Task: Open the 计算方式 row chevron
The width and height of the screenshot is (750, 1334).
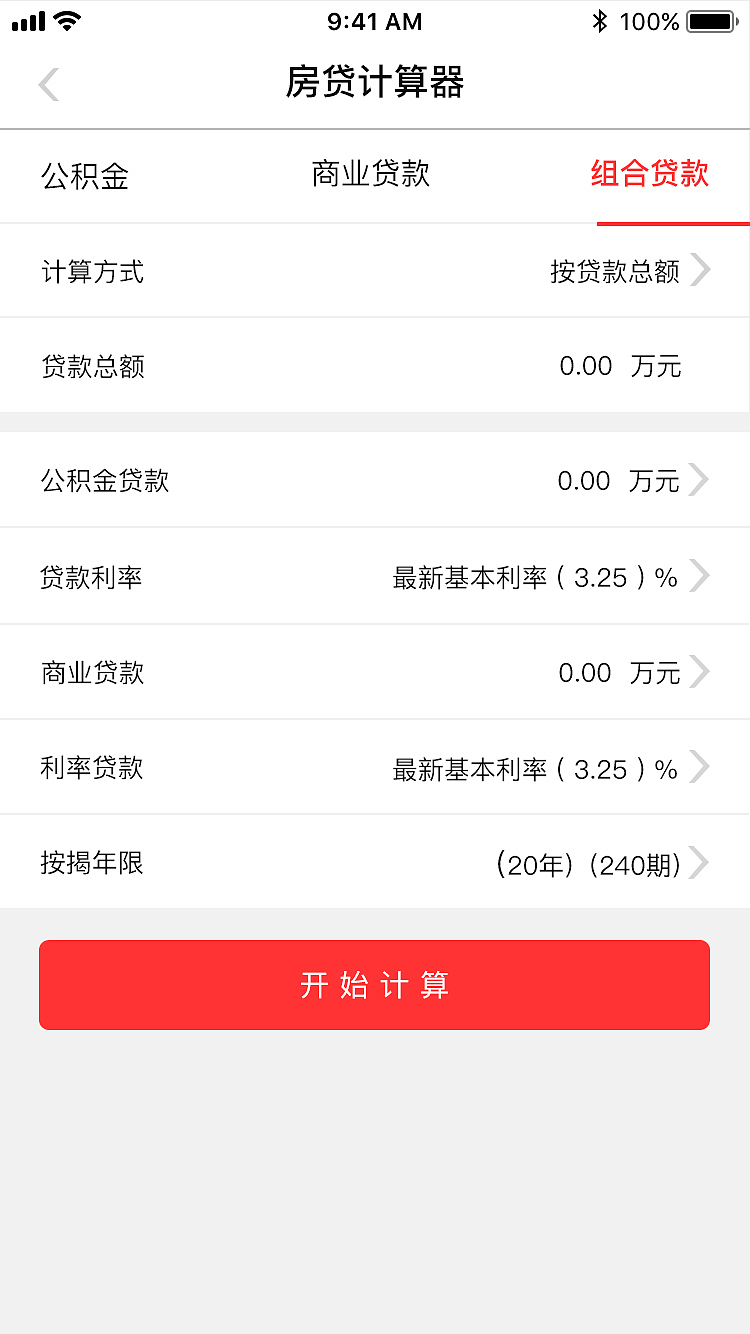Action: (700, 270)
